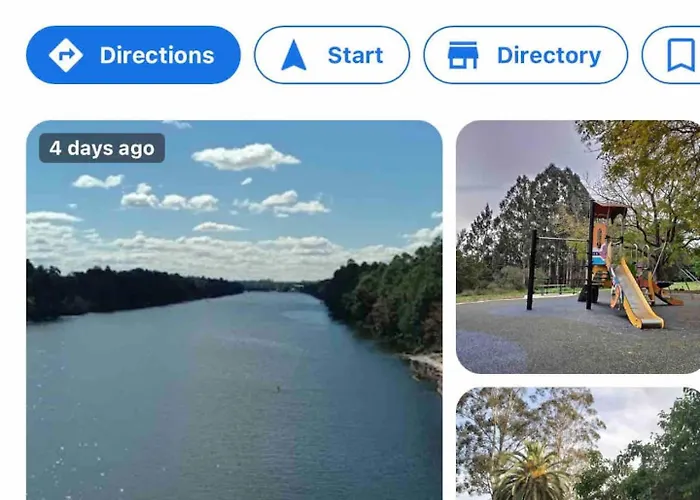
Task: View the playground slide photo
Action: (x=578, y=247)
